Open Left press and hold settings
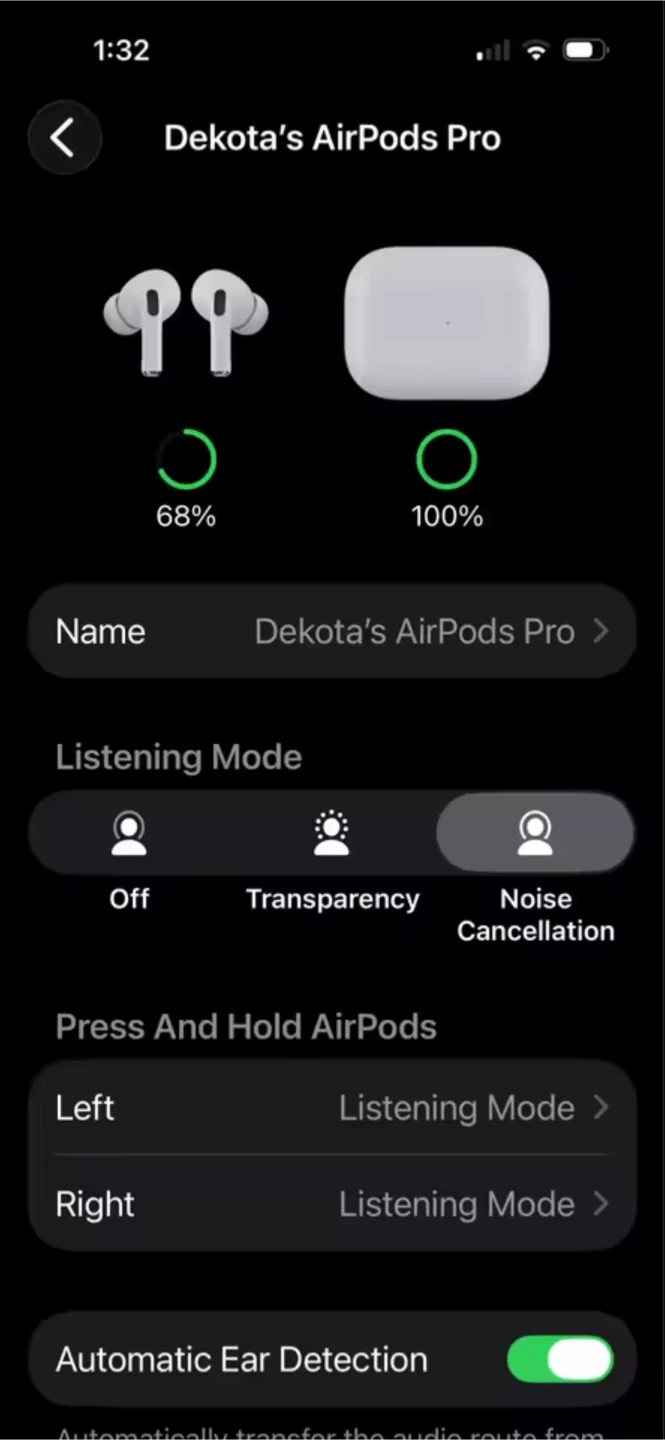Image resolution: width=665 pixels, height=1440 pixels. point(332,1108)
